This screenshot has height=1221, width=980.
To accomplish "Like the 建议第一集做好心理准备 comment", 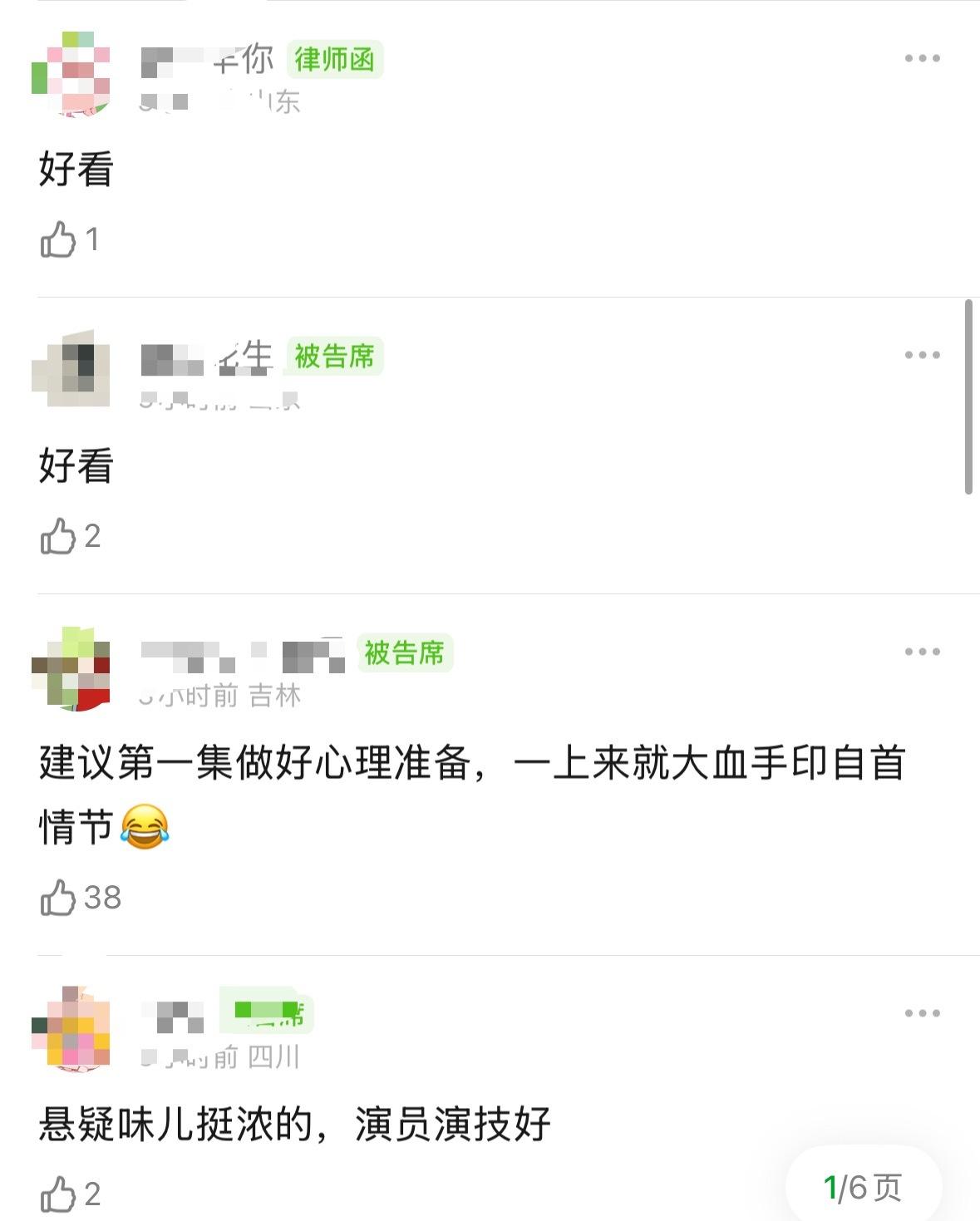I will point(58,898).
